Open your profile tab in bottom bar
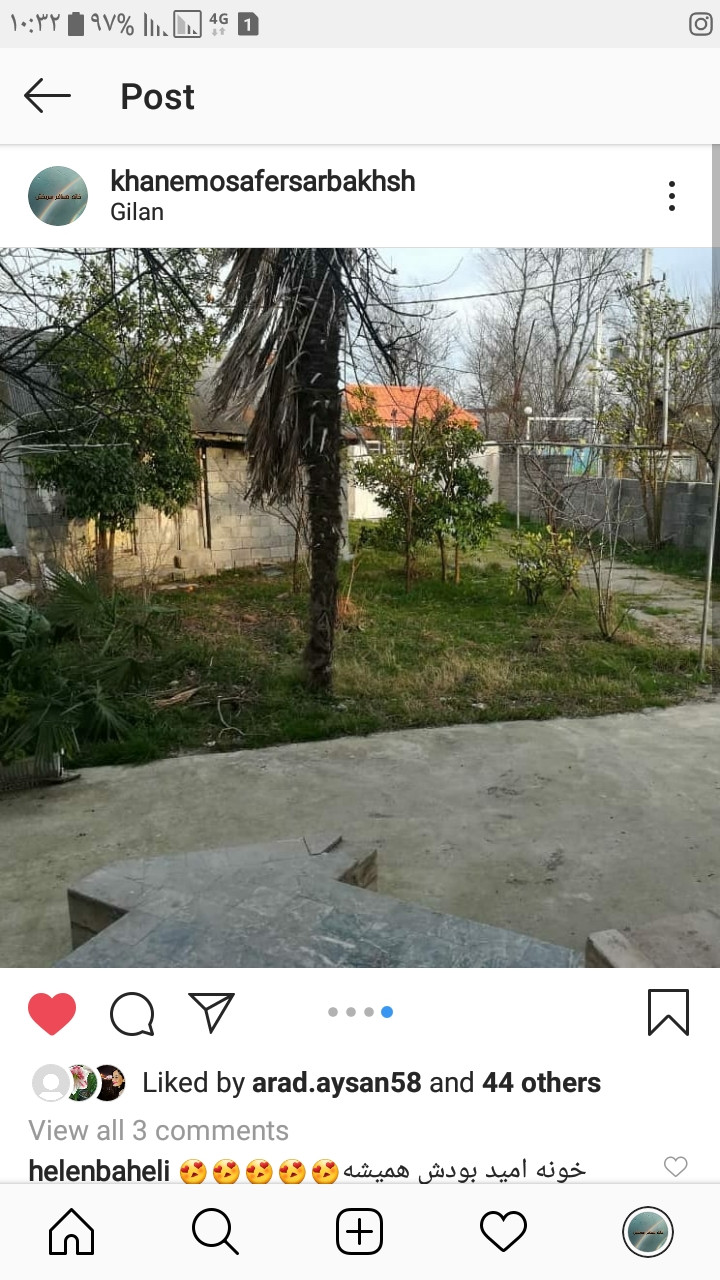The height and width of the screenshot is (1280, 720). tap(648, 1231)
